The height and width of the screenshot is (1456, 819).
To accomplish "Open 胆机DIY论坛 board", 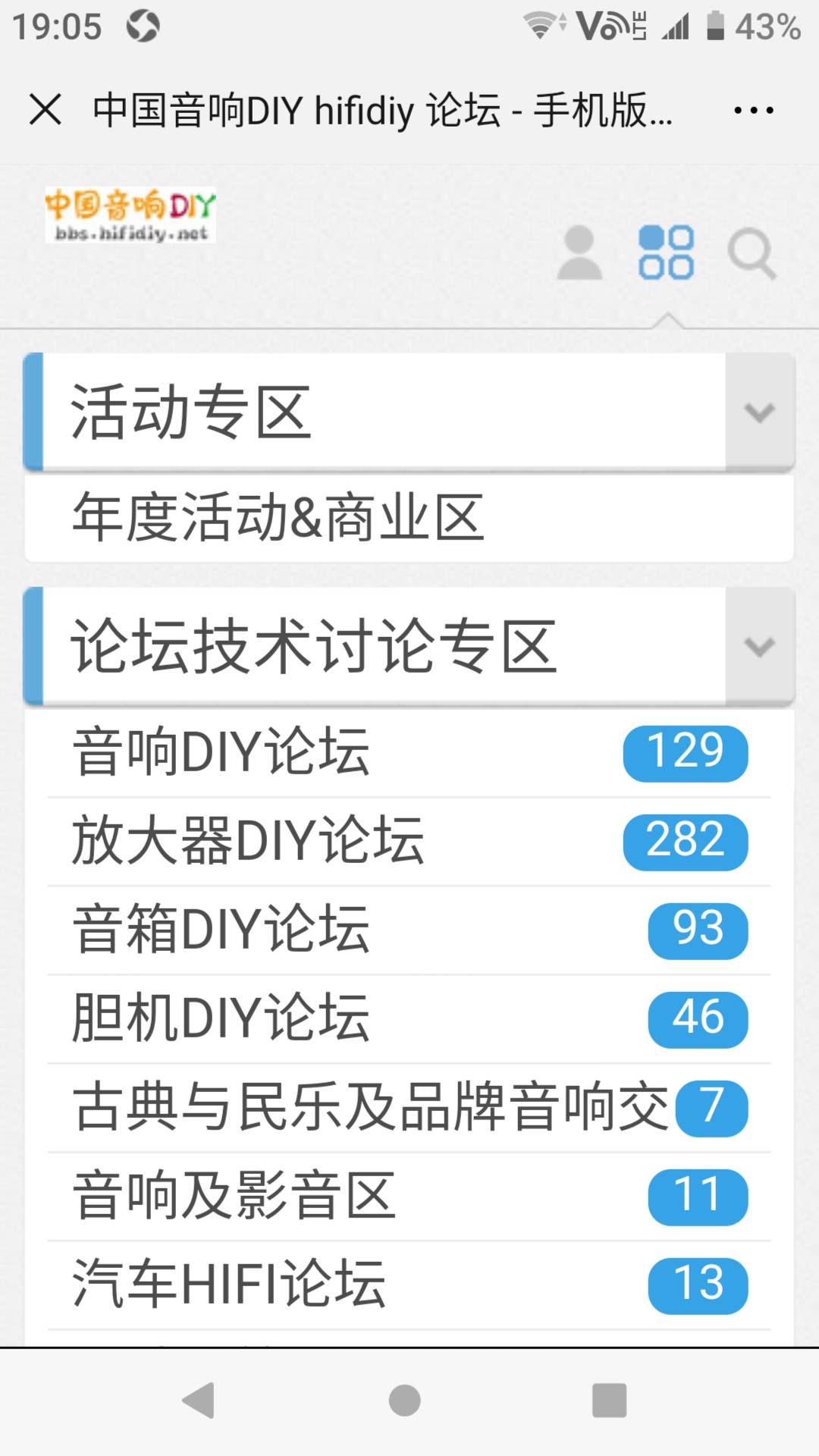I will [x=409, y=1018].
